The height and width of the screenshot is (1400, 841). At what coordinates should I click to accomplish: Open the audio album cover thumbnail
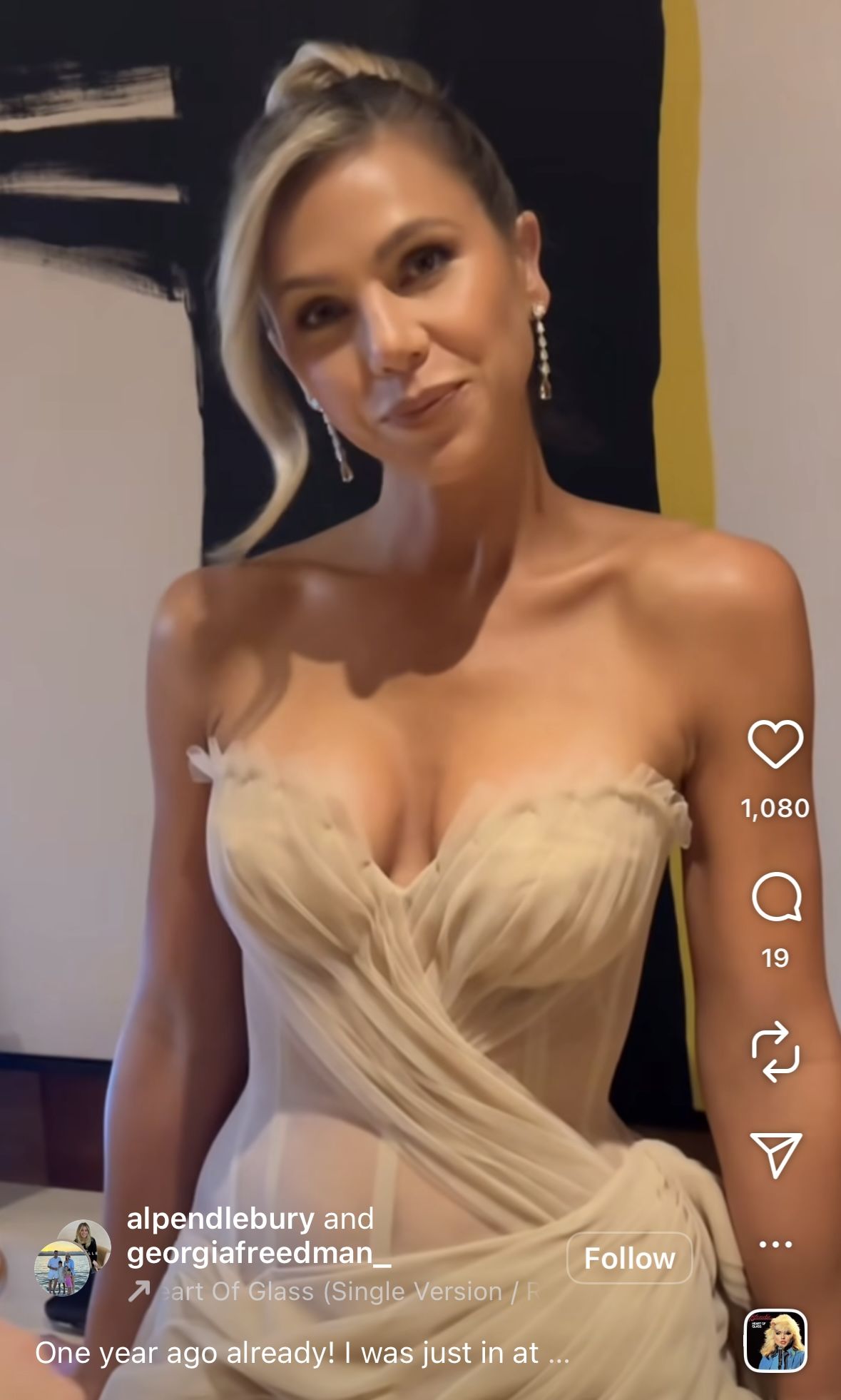[x=775, y=1341]
